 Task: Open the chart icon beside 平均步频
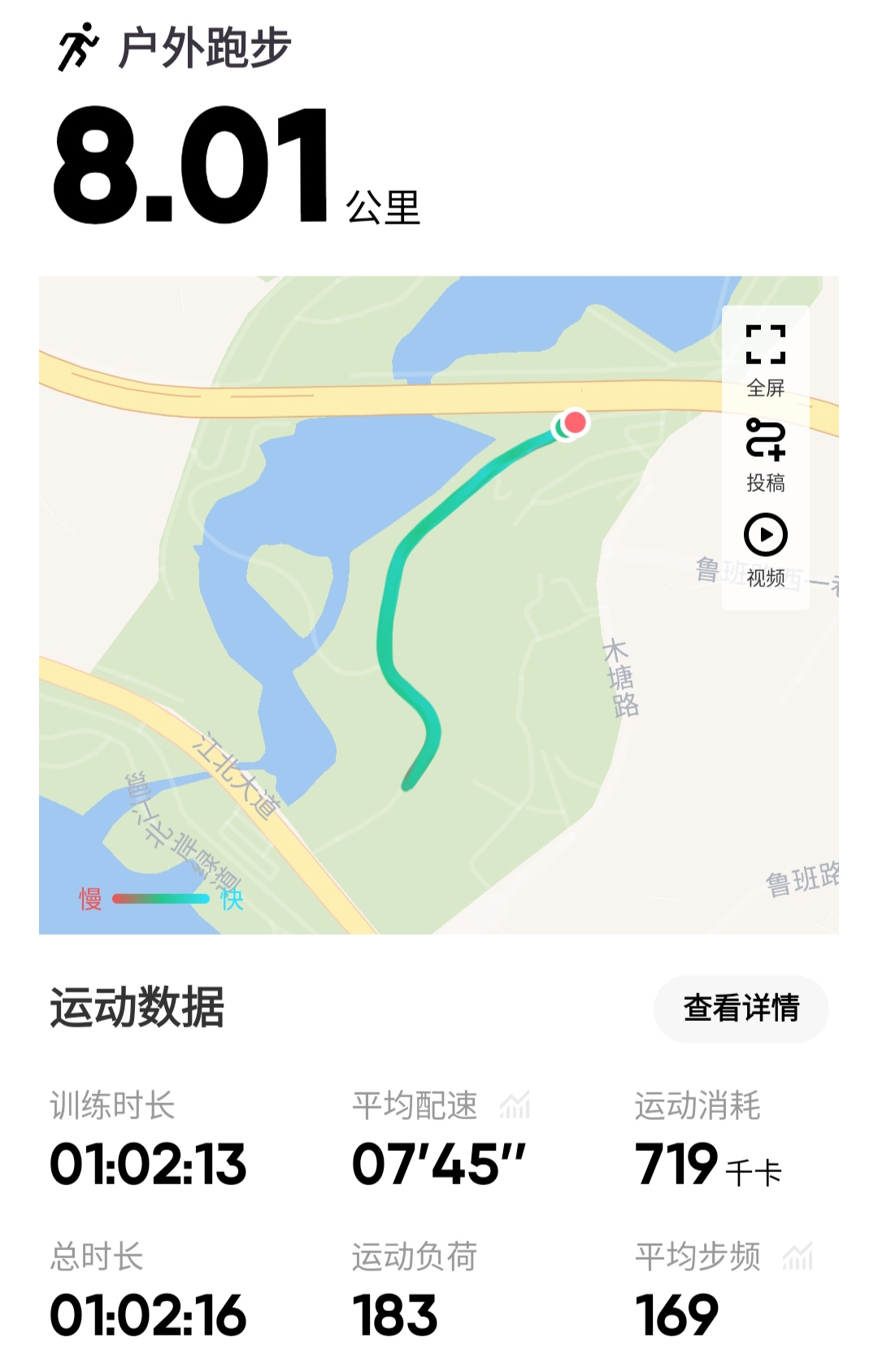tap(798, 1257)
